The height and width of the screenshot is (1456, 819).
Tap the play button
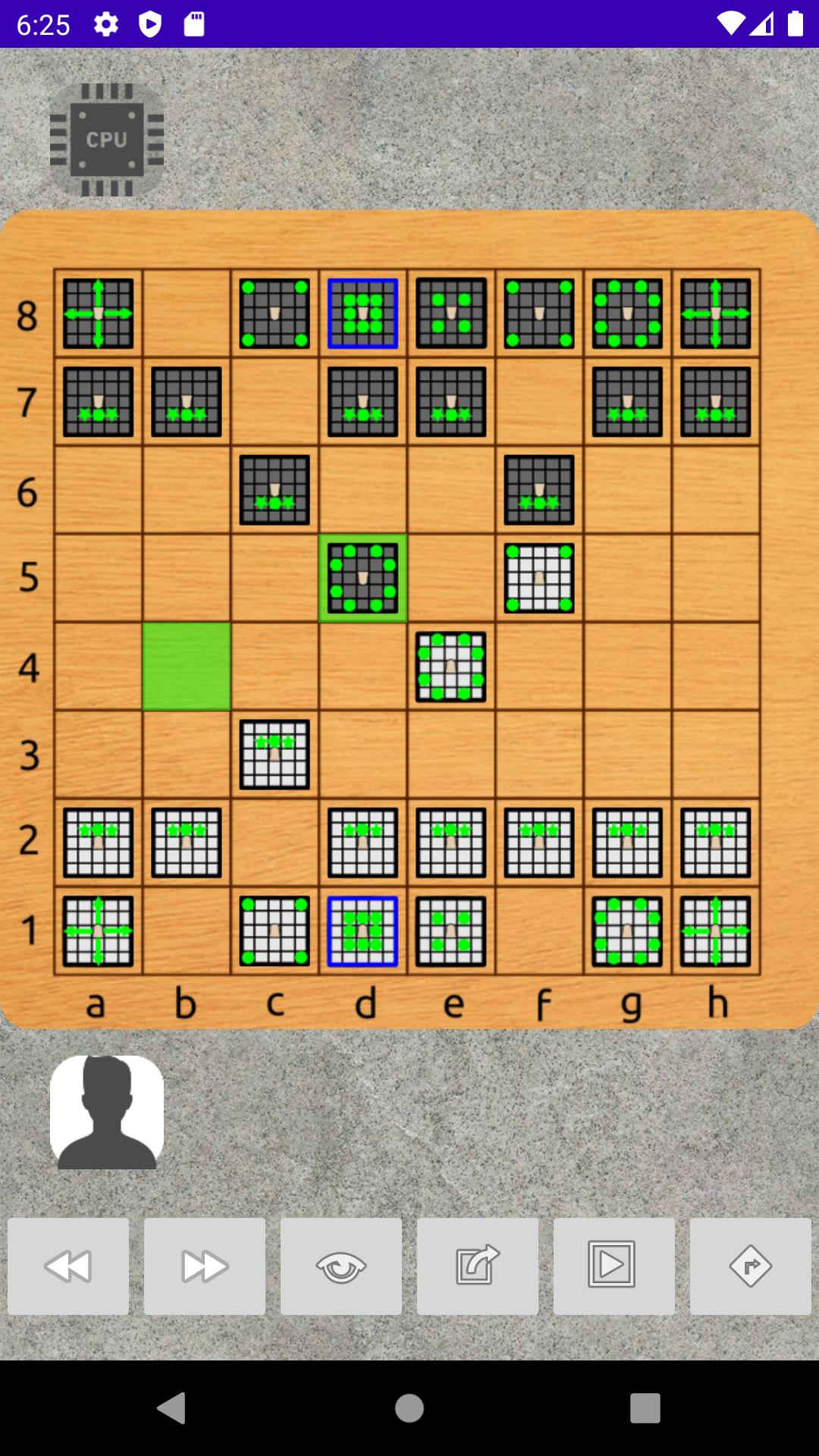(x=613, y=1266)
